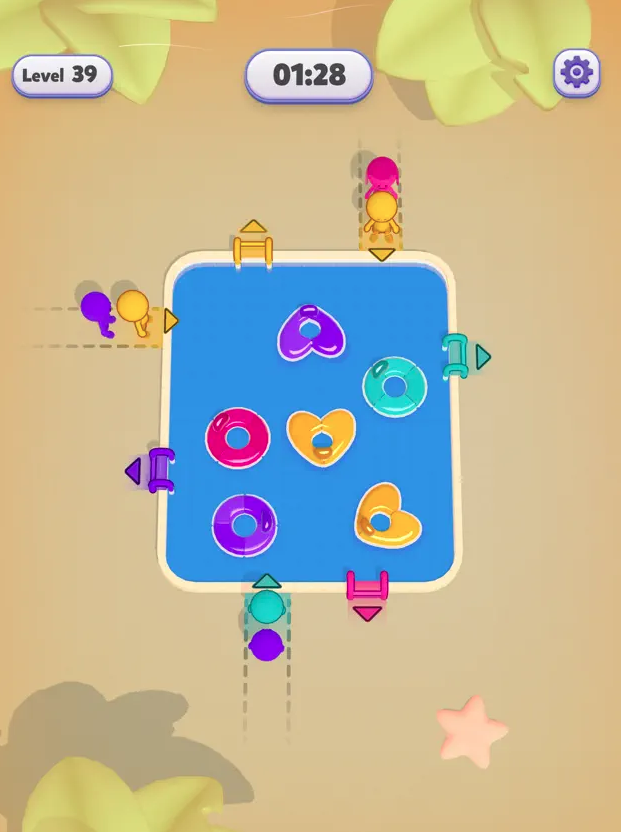Screen dimensions: 621x832
Task: Tap the pink donut float
Action: point(238,438)
